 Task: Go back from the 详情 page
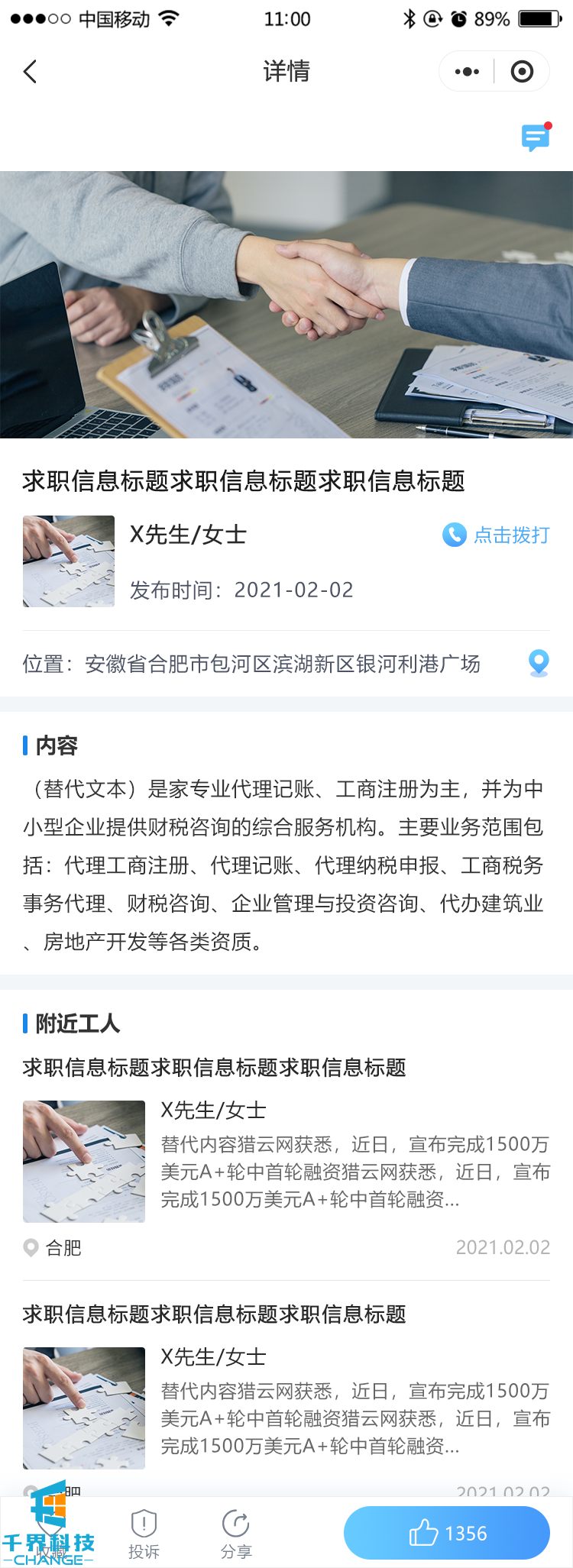pyautogui.click(x=31, y=72)
